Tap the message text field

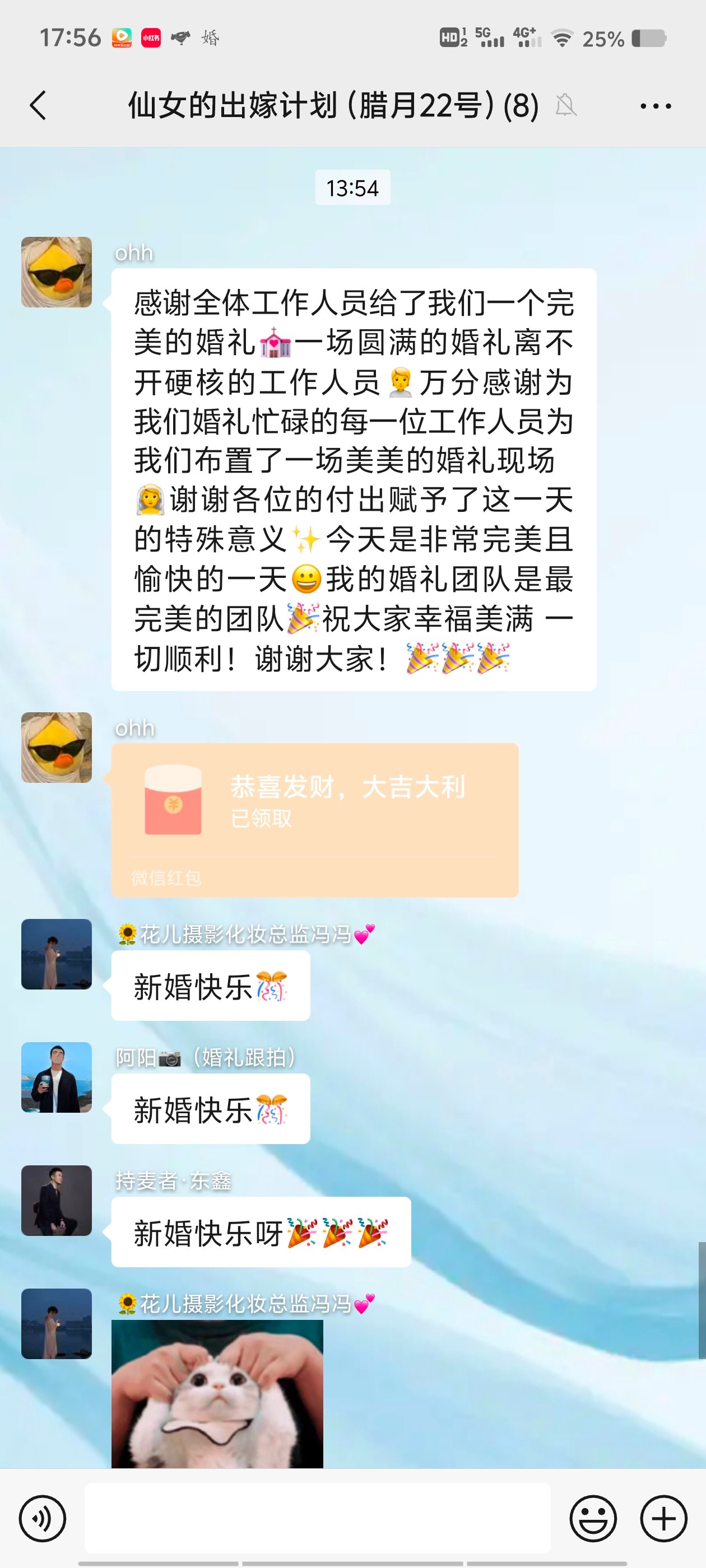point(317,1518)
